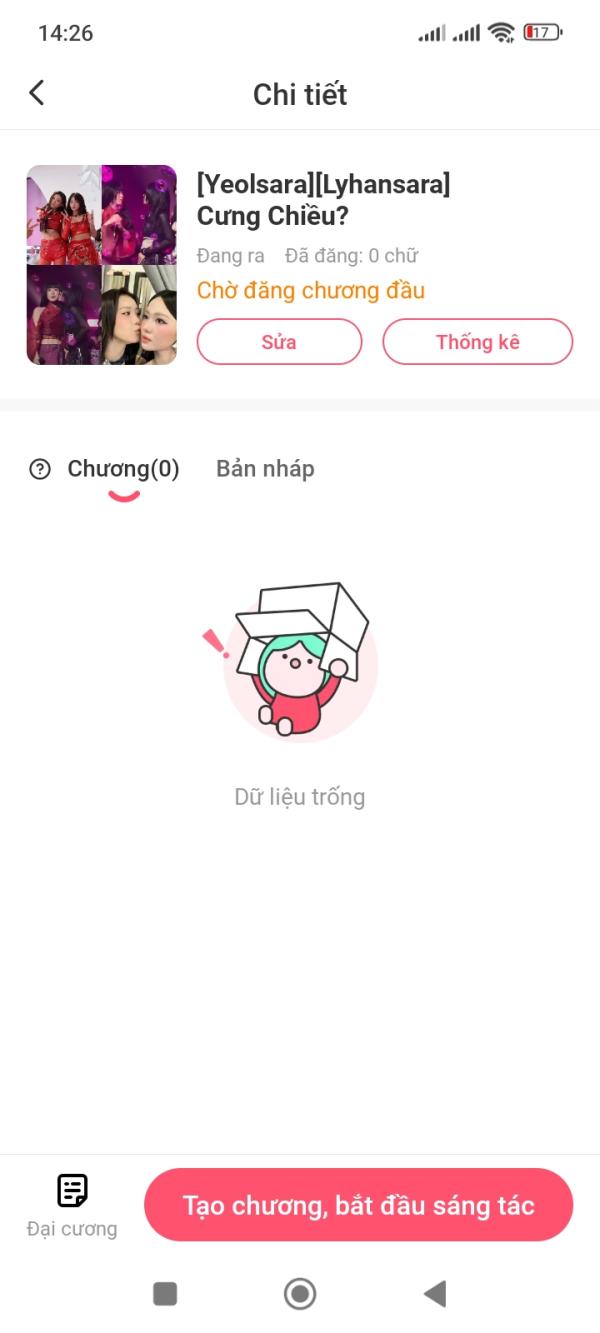Tap the system home button
The width and height of the screenshot is (600, 1333).
pos(300,1294)
